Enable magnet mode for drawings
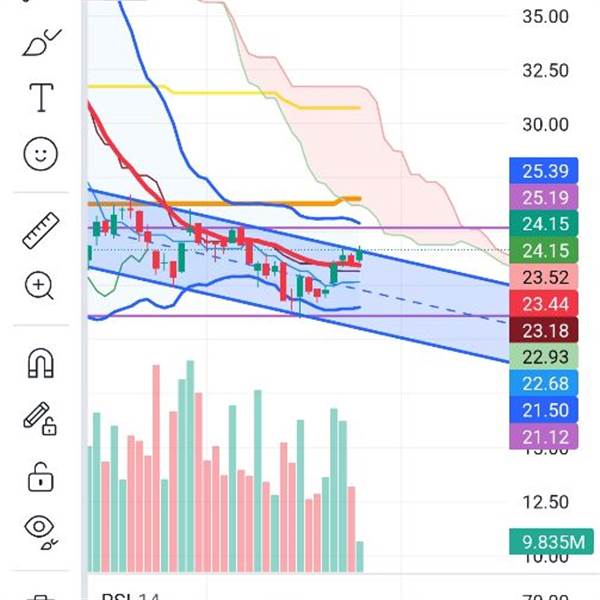The width and height of the screenshot is (600, 600). click(40, 362)
